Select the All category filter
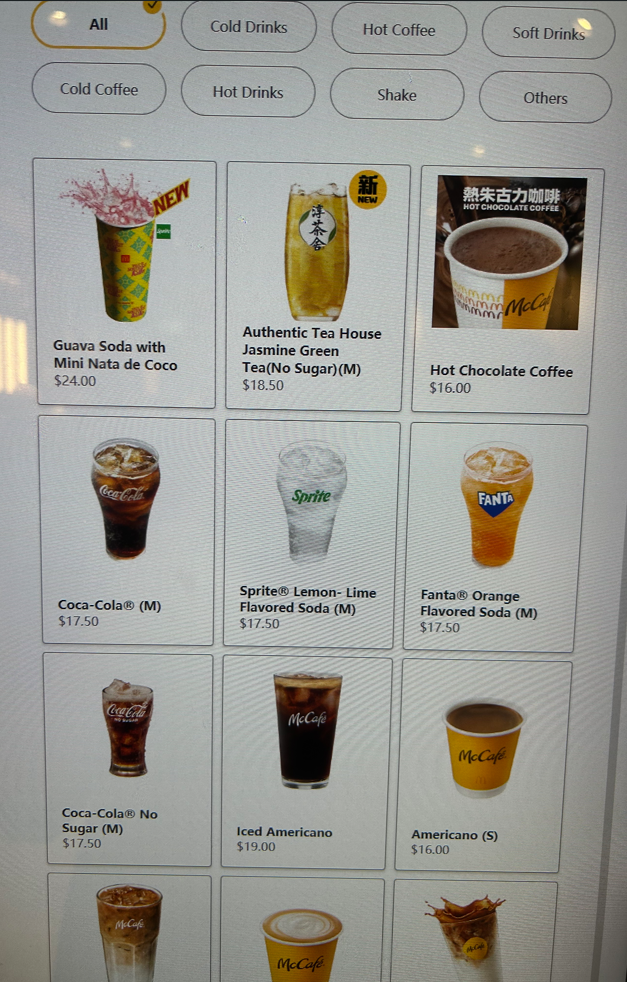 pos(98,24)
